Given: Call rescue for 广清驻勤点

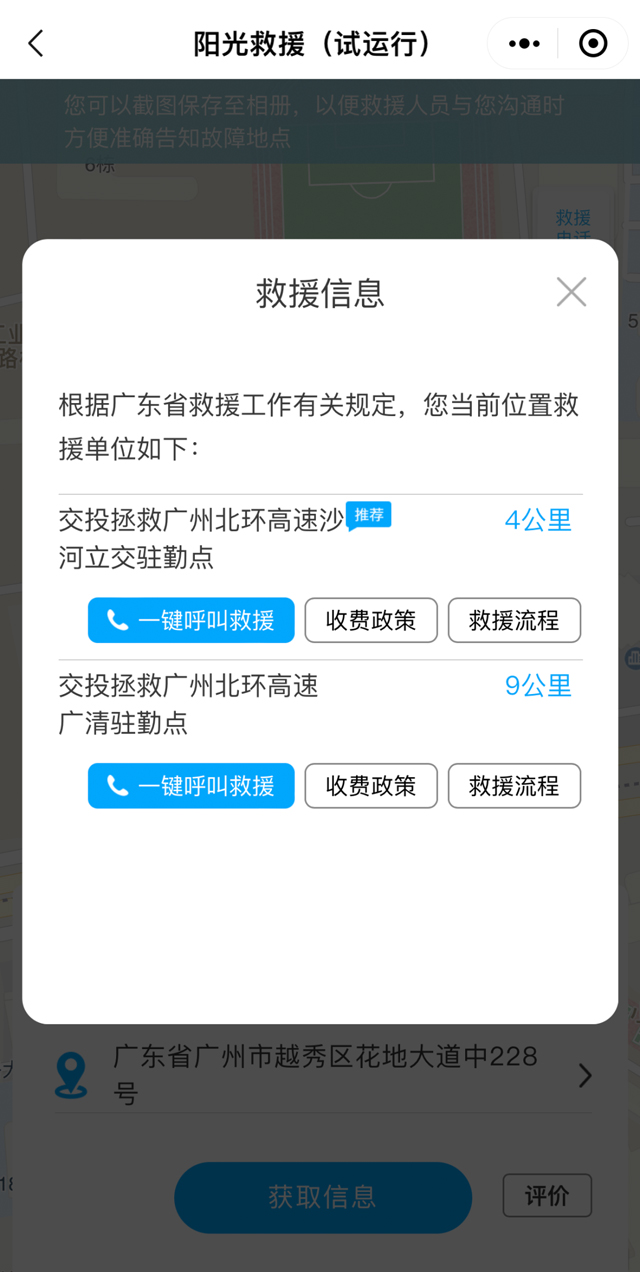Looking at the screenshot, I should pyautogui.click(x=191, y=785).
